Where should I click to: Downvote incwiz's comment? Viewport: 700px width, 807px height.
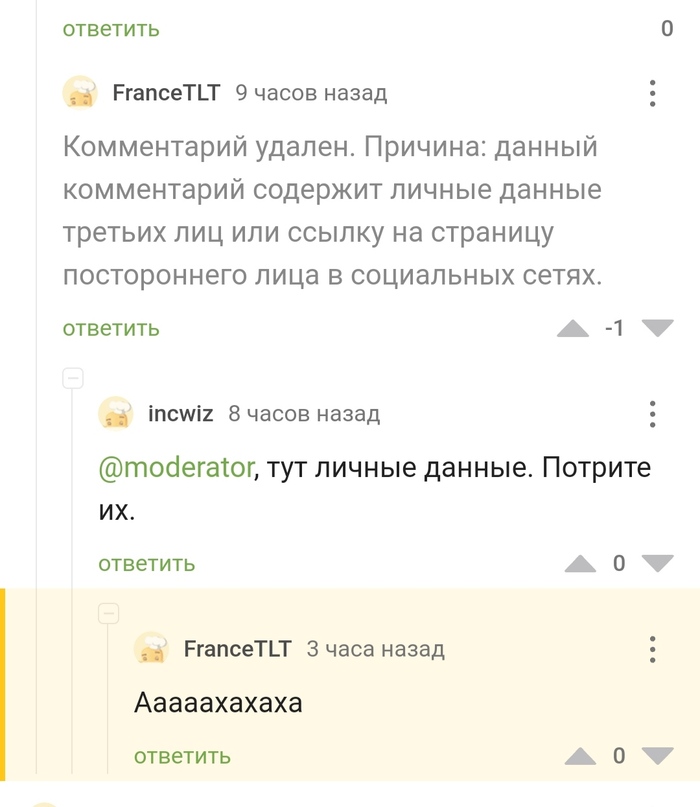coord(657,563)
